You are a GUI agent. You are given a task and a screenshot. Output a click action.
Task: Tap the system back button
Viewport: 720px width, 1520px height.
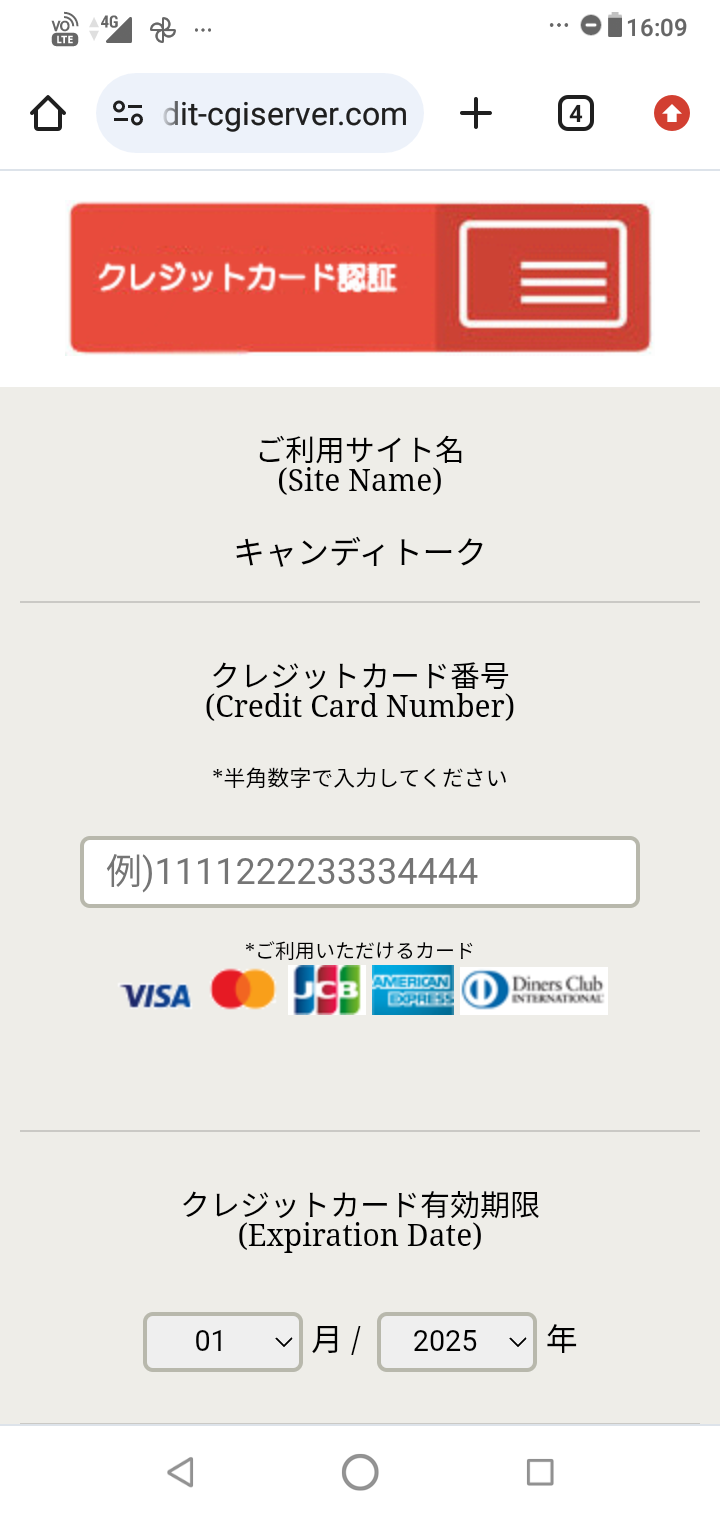pyautogui.click(x=180, y=1472)
